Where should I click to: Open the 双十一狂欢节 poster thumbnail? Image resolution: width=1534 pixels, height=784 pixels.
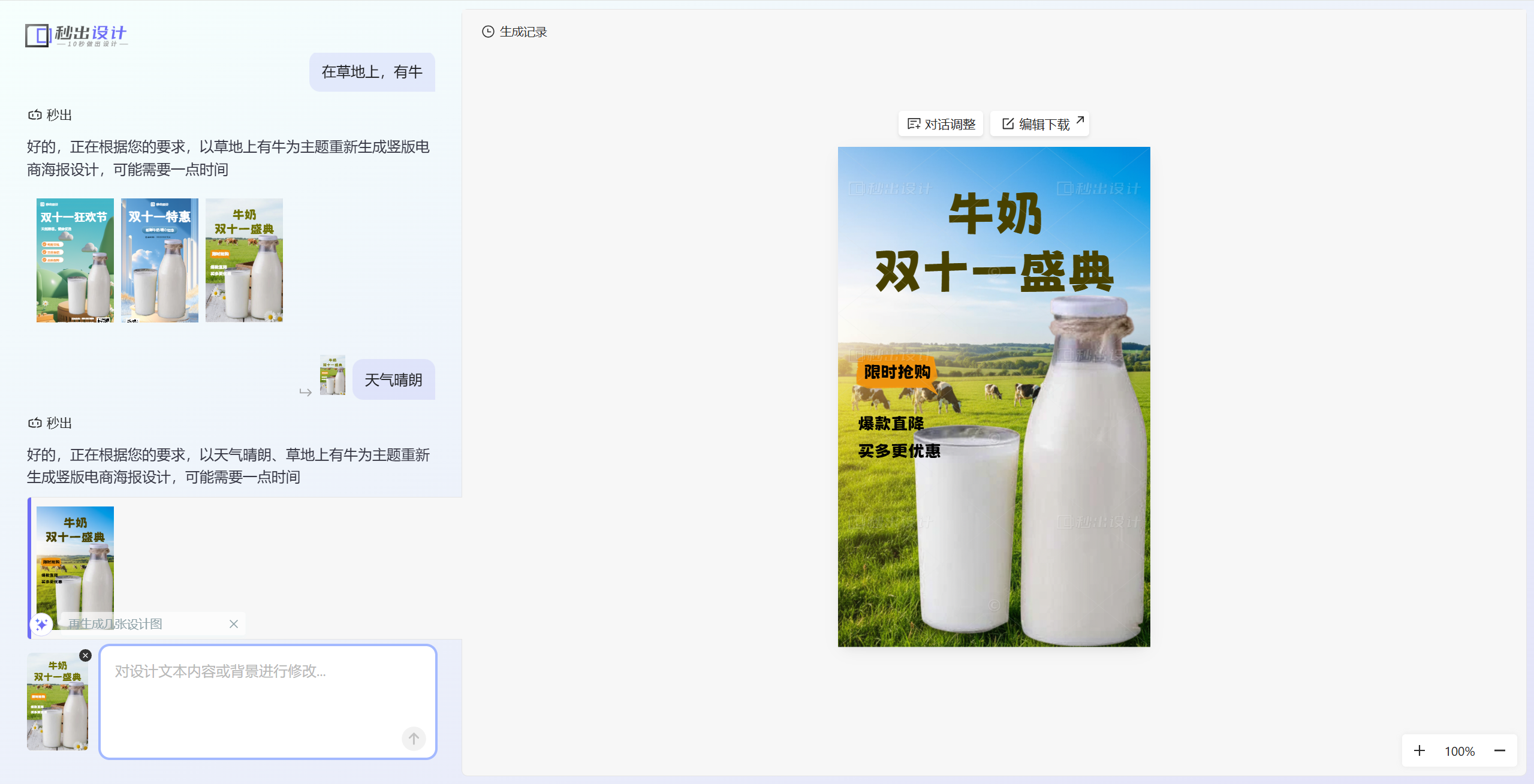[75, 260]
